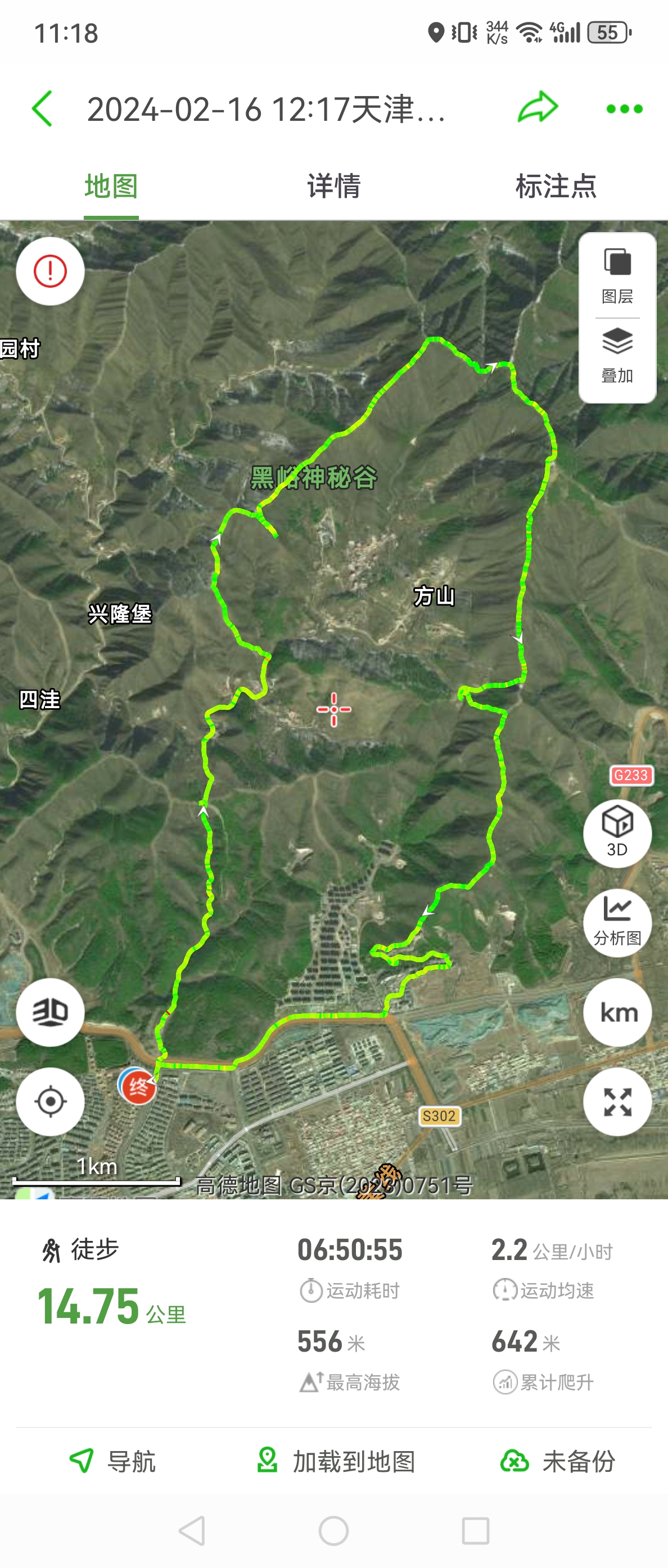Tap 加载到地图 to load the track
The width and height of the screenshot is (668, 1568).
tap(336, 1461)
